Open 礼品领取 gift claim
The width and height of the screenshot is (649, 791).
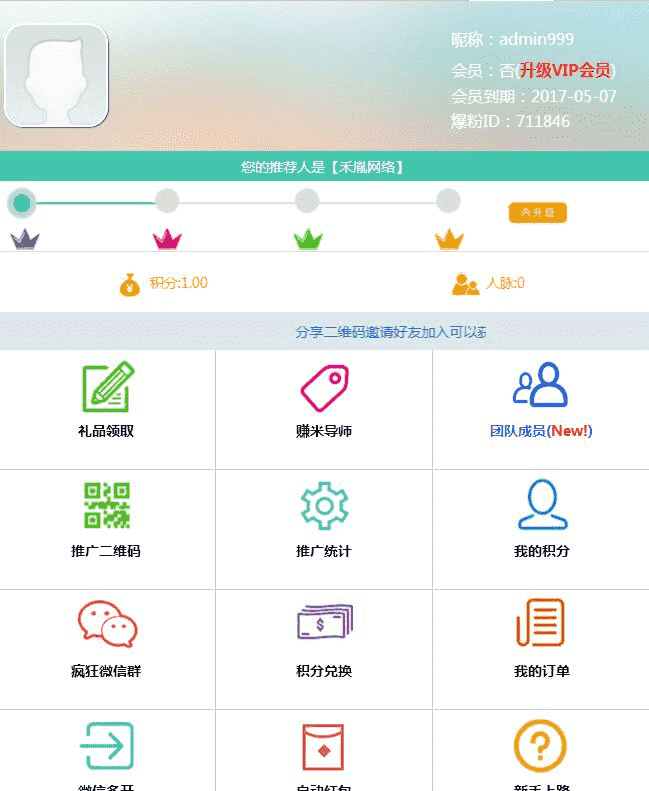[107, 402]
